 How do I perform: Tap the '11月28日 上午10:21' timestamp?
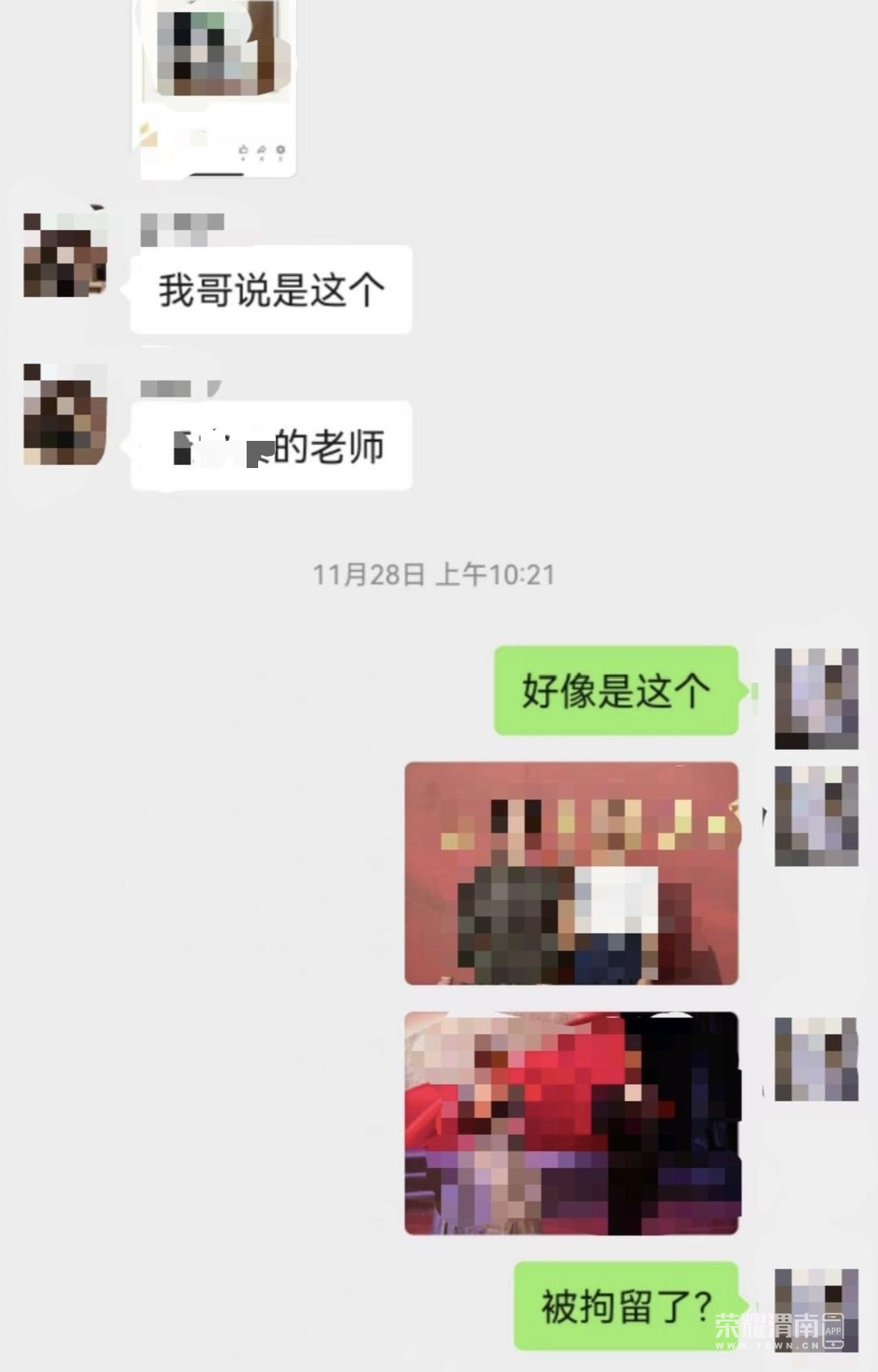point(434,574)
